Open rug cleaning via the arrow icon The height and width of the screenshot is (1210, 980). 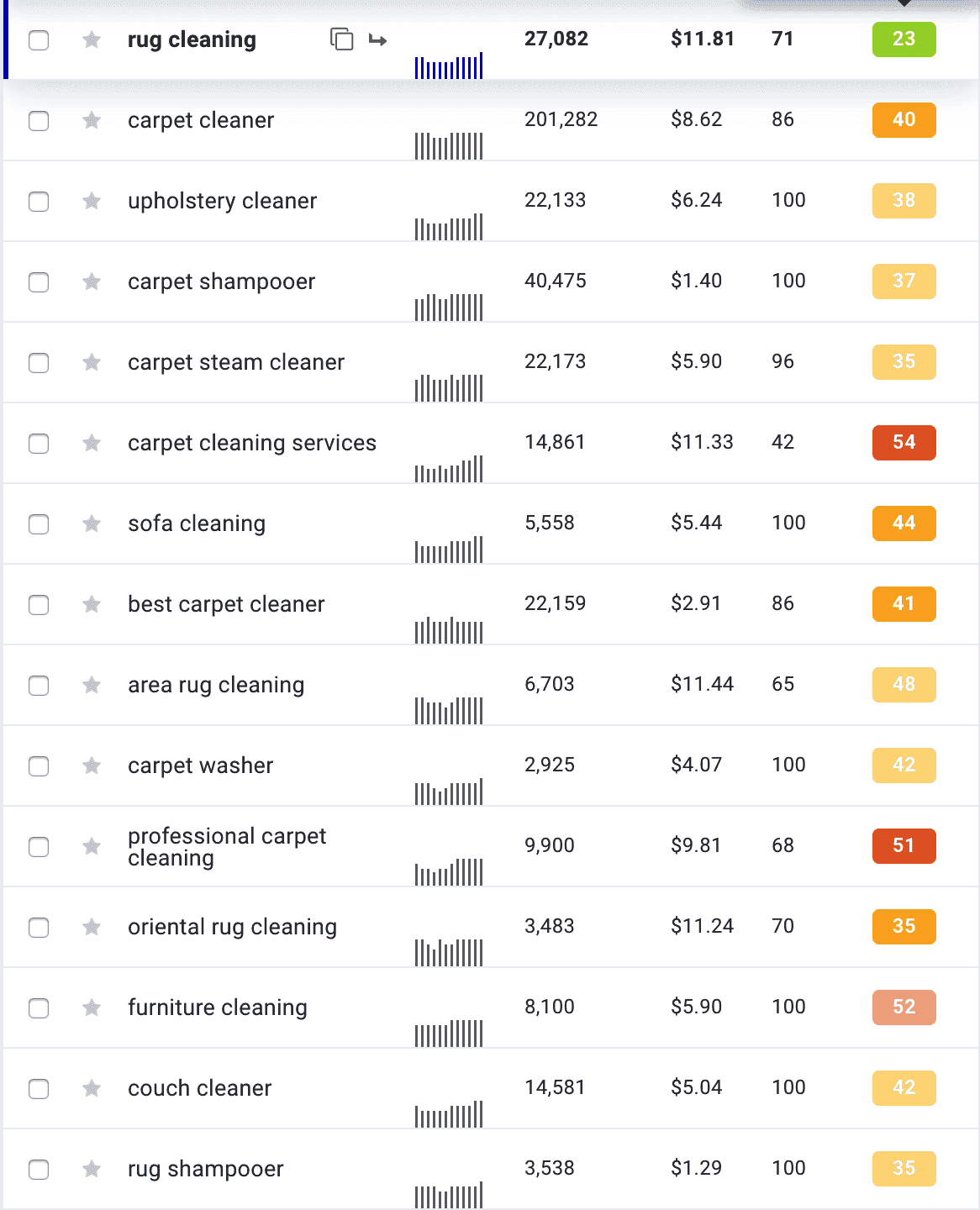click(x=377, y=40)
